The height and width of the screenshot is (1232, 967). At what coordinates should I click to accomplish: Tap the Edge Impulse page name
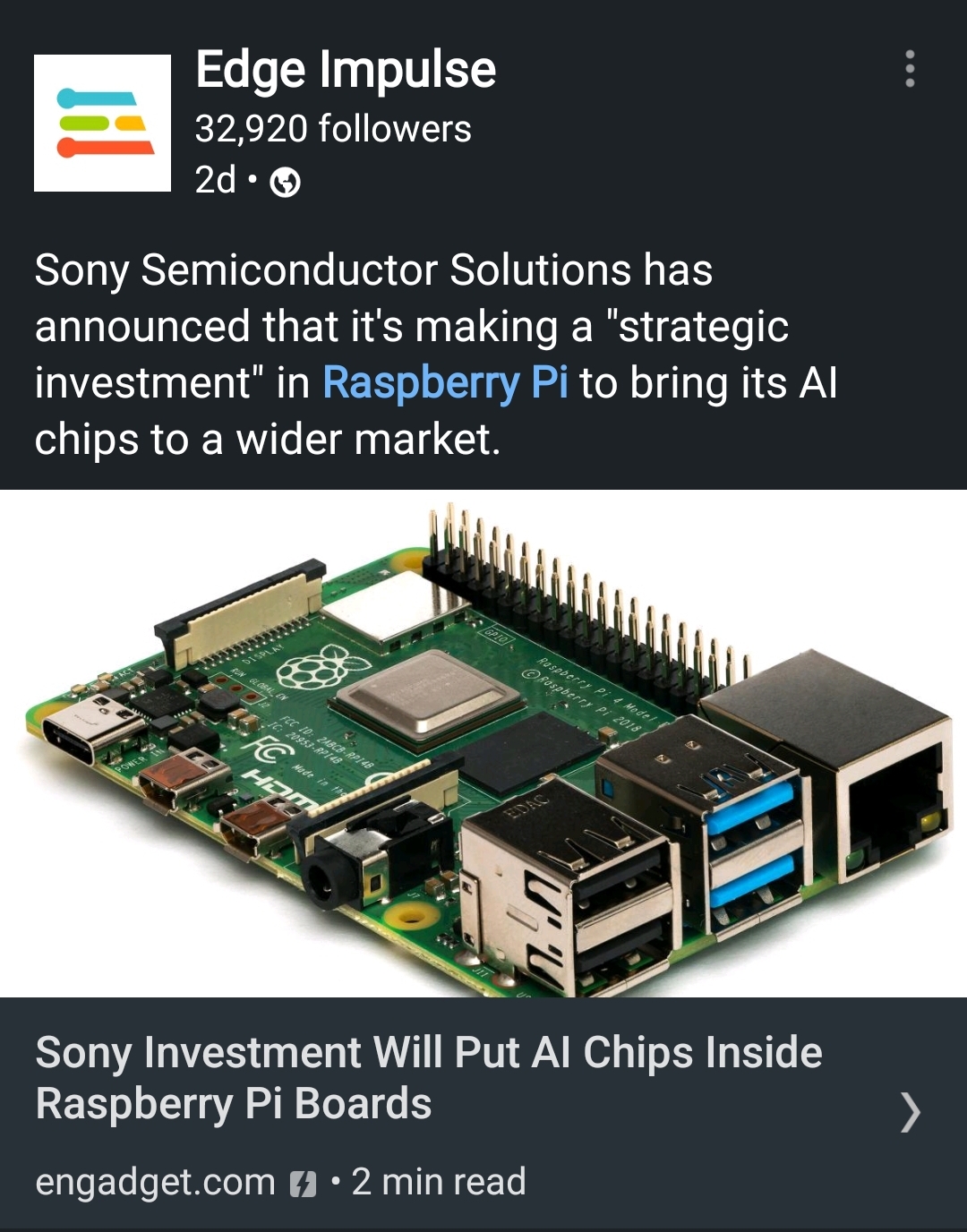[345, 70]
